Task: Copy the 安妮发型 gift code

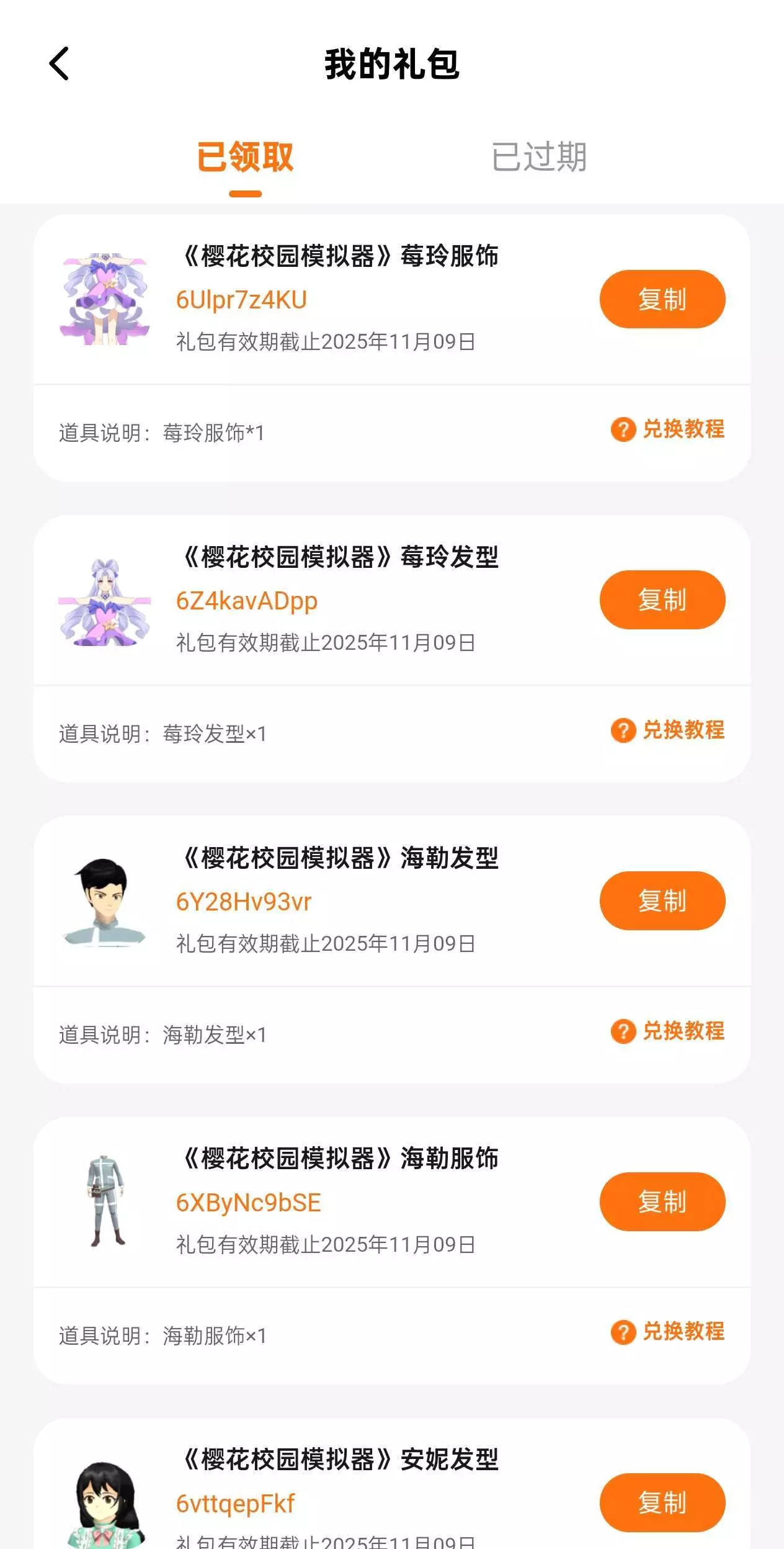Action: tap(662, 1503)
